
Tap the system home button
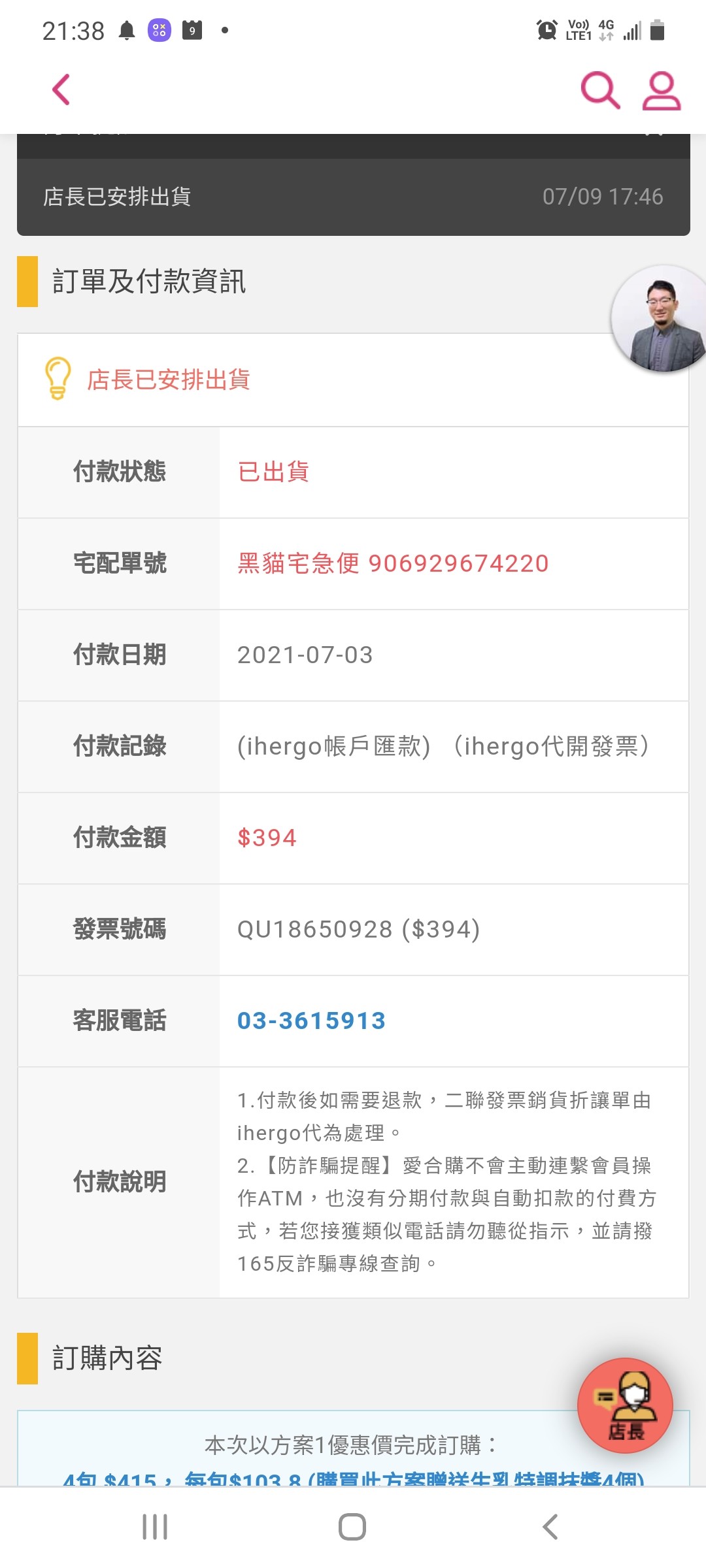(352, 1527)
